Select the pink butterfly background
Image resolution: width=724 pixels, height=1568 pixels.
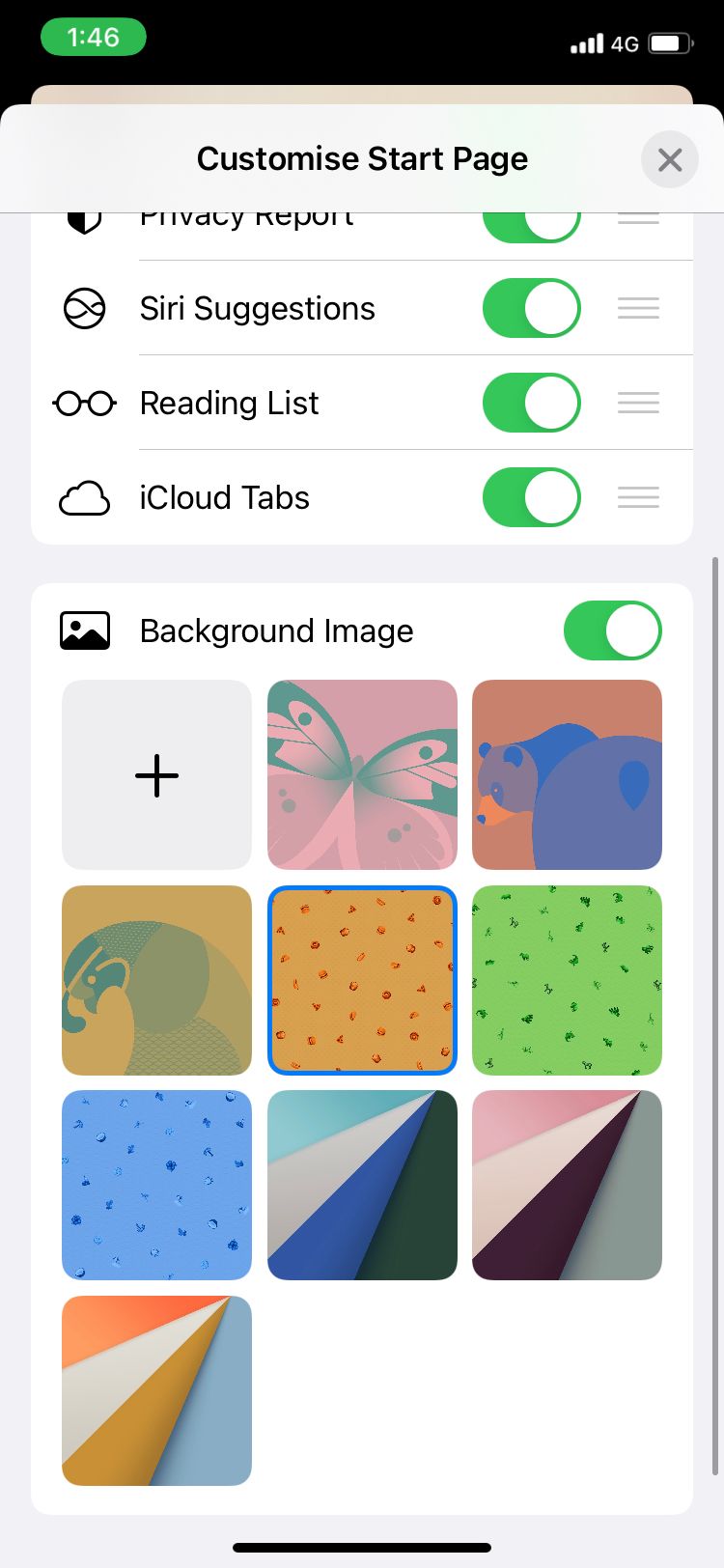362,775
